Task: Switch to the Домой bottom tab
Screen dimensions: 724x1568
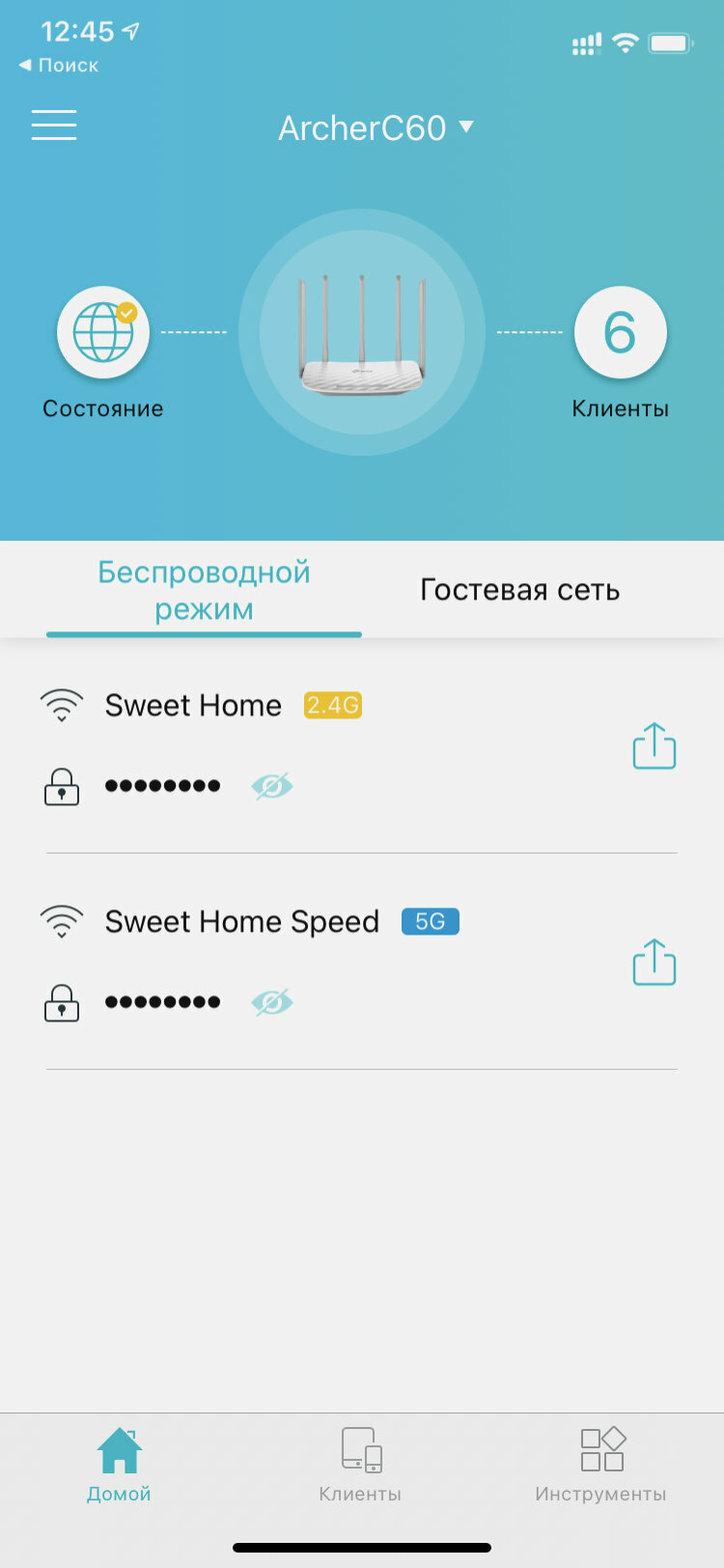Action: pos(119,1465)
